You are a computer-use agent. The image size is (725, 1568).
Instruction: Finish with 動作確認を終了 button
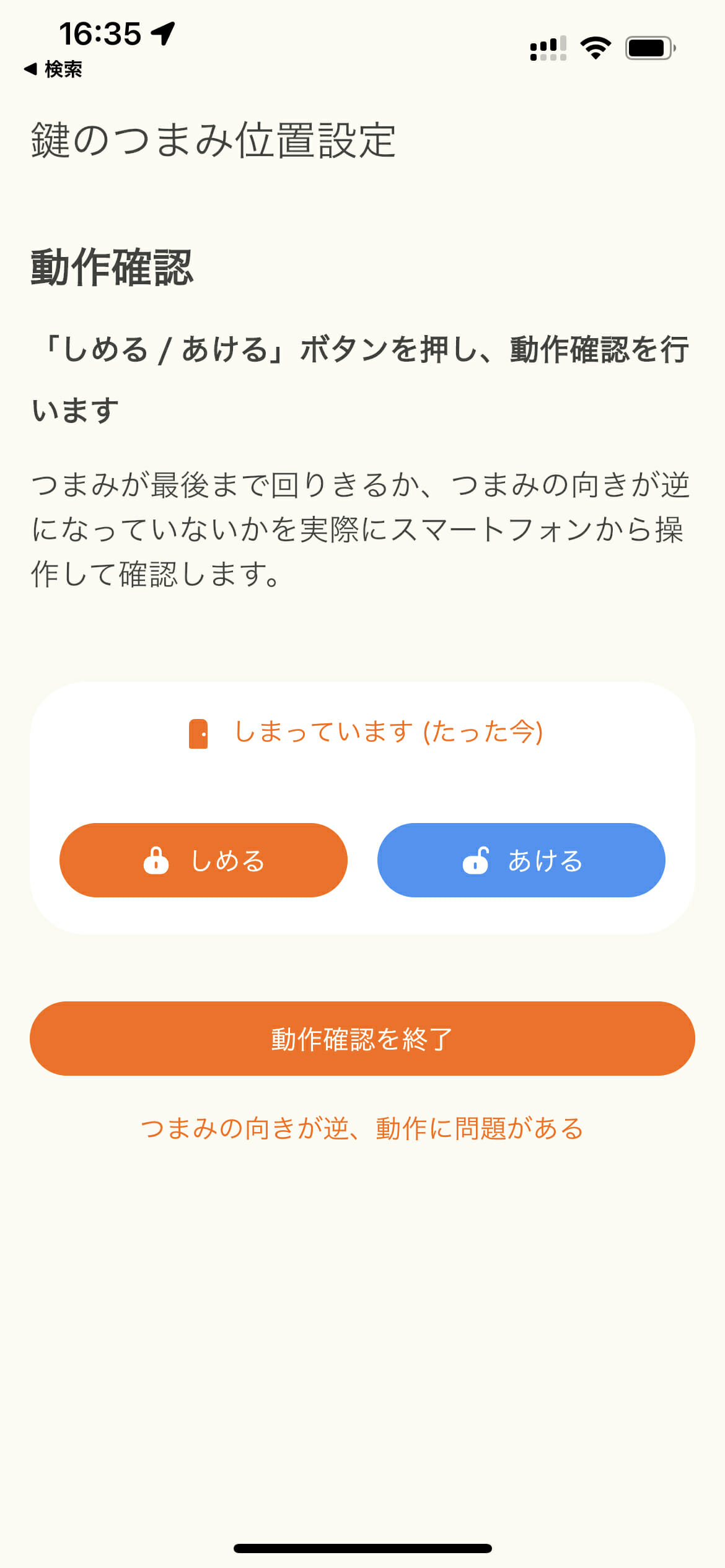tap(362, 1039)
